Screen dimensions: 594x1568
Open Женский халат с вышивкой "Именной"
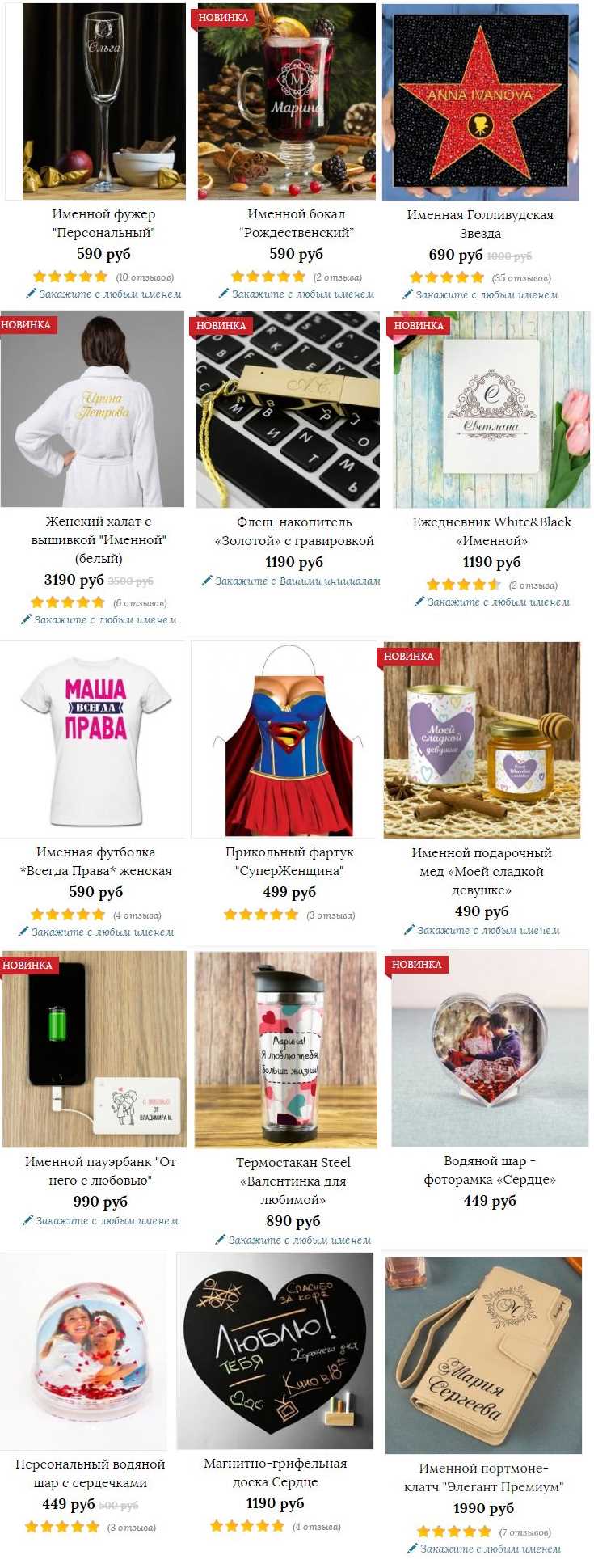pyautogui.click(x=98, y=539)
